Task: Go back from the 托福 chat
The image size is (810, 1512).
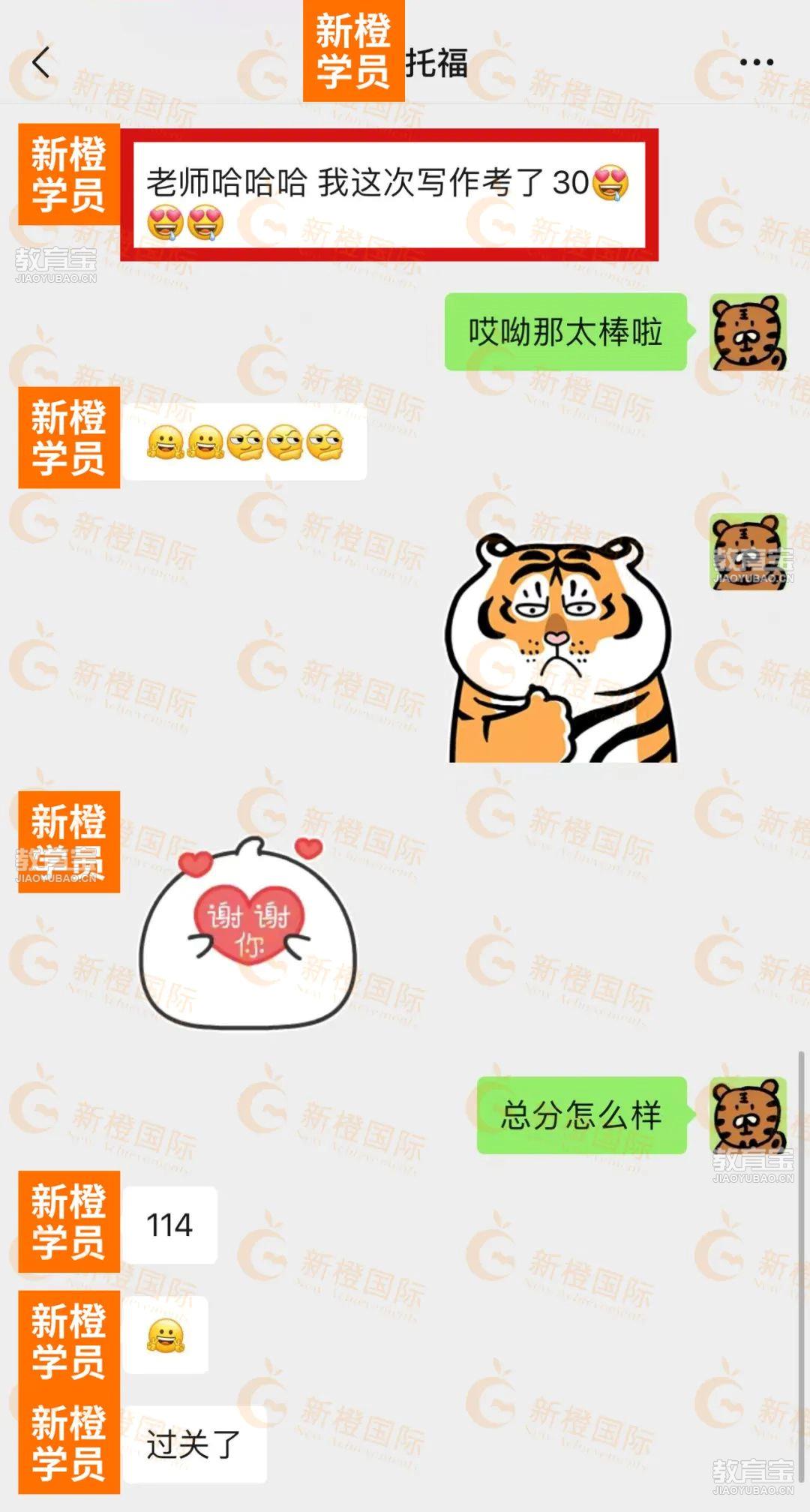Action: 41,62
